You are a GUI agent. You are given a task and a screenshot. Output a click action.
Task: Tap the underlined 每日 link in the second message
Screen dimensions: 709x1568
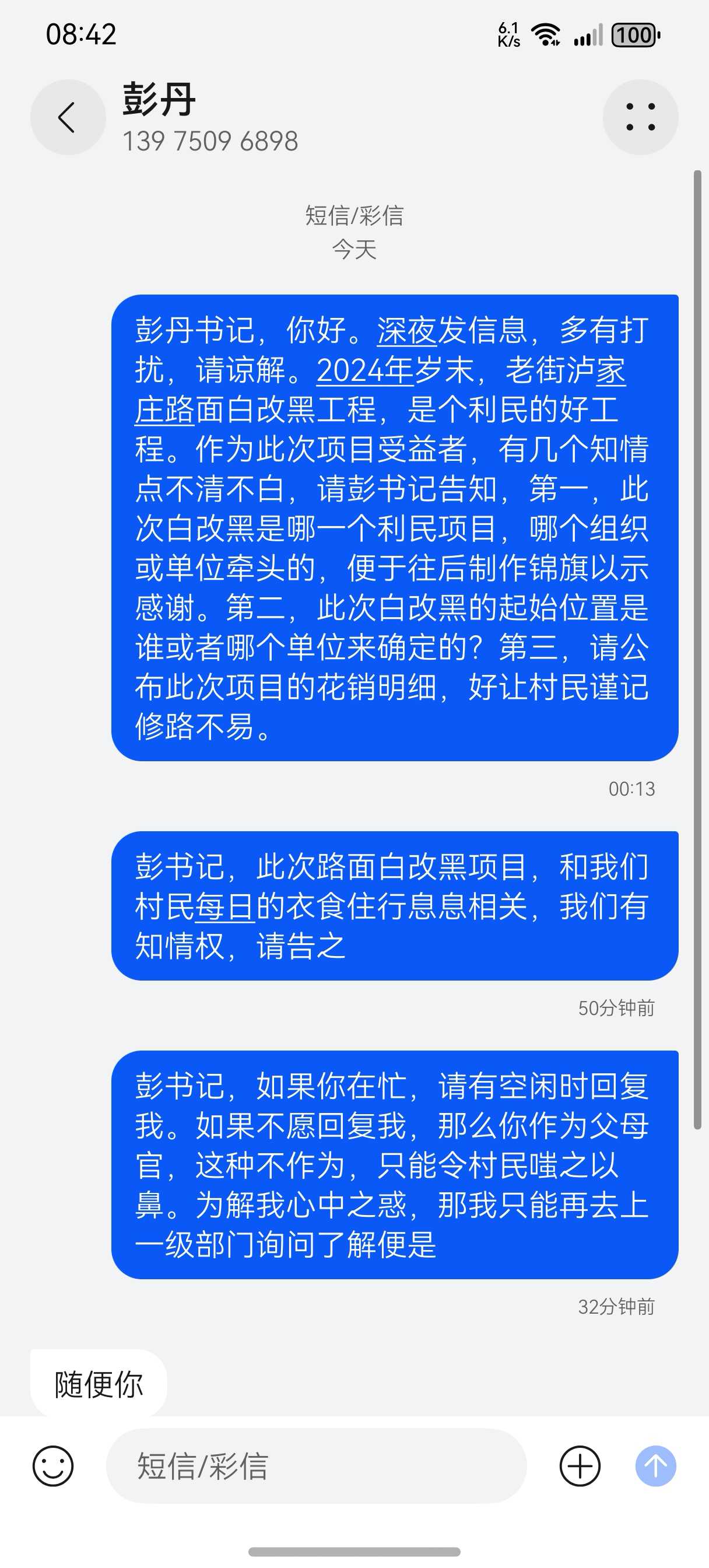[x=224, y=907]
